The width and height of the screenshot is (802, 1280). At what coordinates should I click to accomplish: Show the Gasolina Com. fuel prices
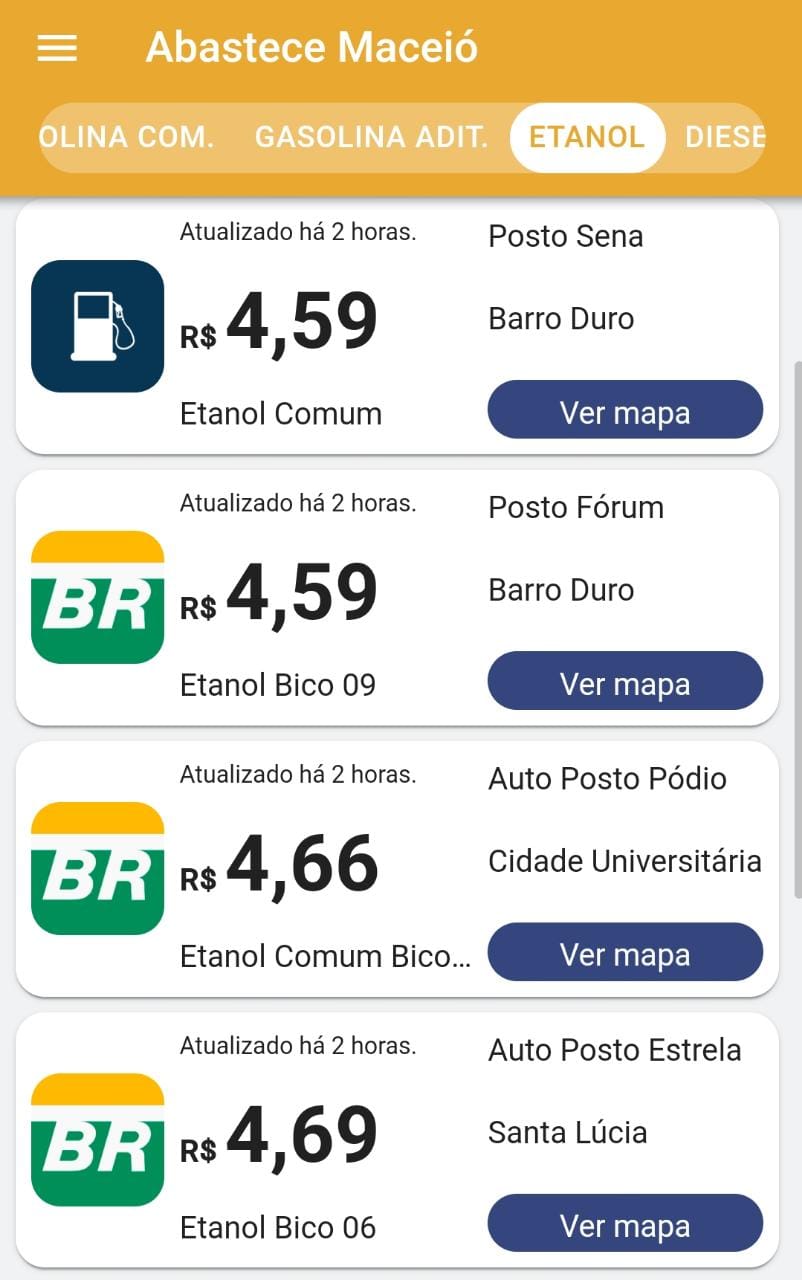(127, 137)
